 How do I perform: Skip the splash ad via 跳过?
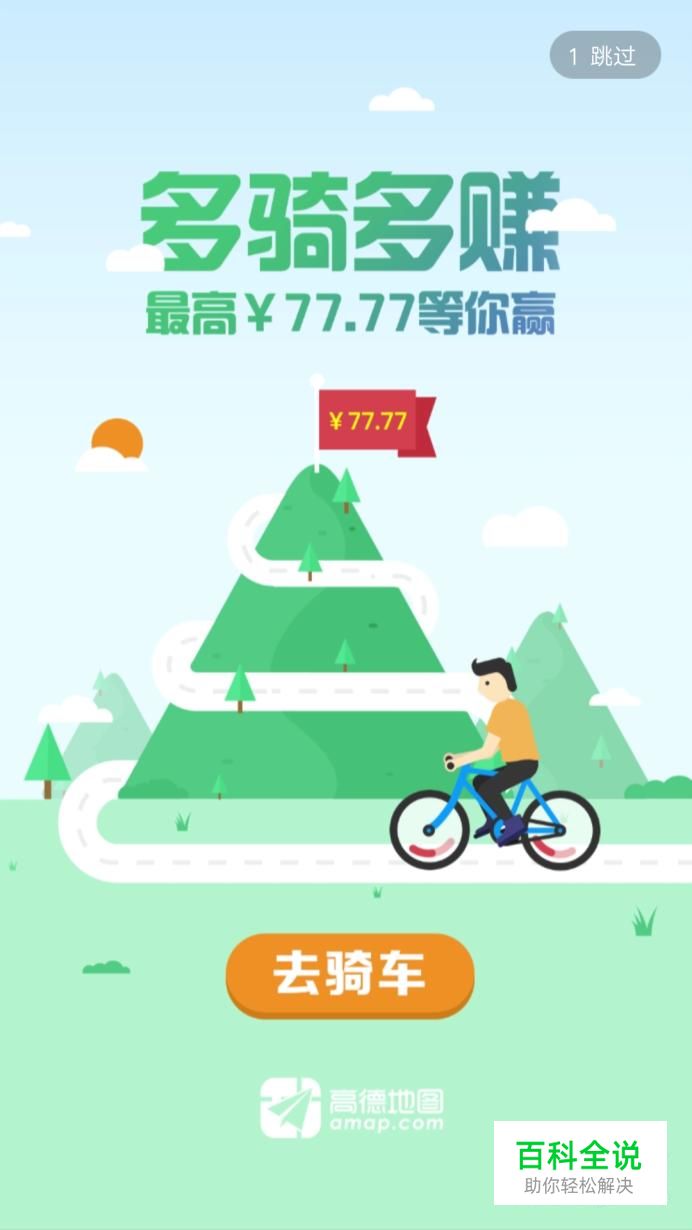pos(605,56)
